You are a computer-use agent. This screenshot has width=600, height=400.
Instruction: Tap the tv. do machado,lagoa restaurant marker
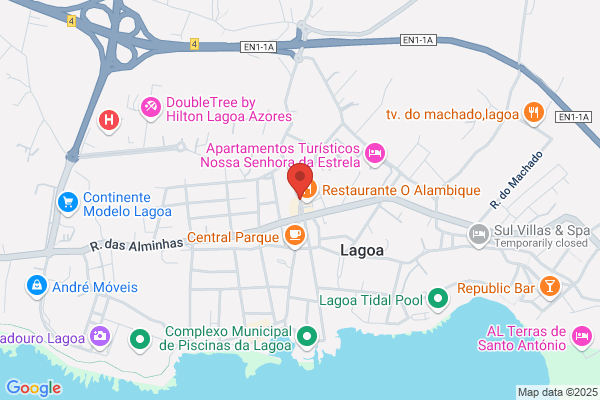pos(534,114)
